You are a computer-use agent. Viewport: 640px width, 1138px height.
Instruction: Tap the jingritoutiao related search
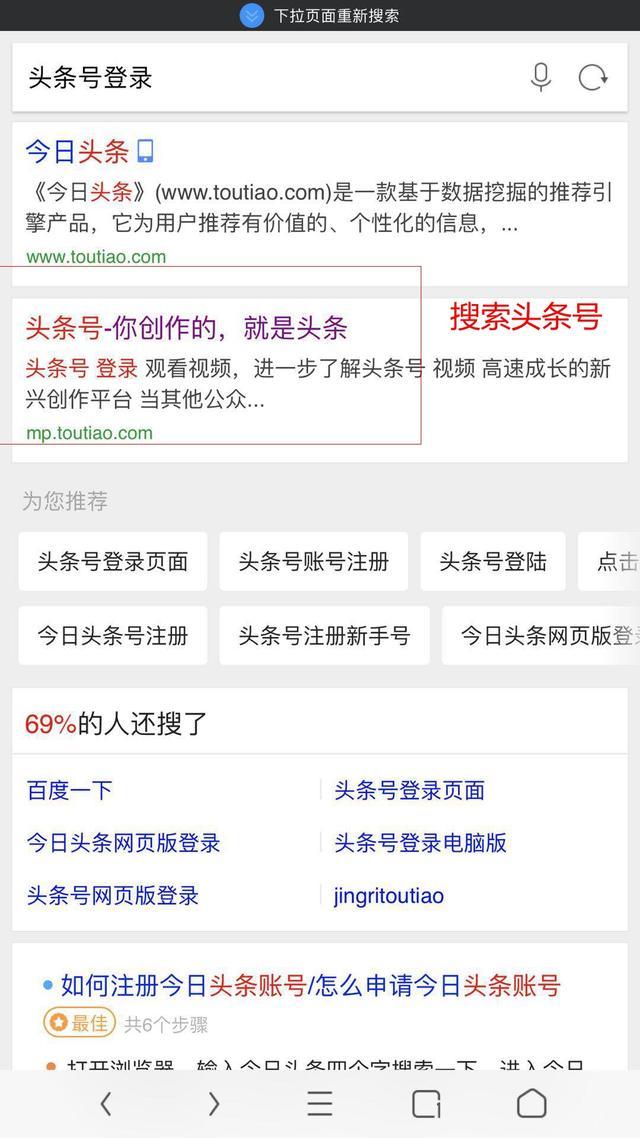389,896
